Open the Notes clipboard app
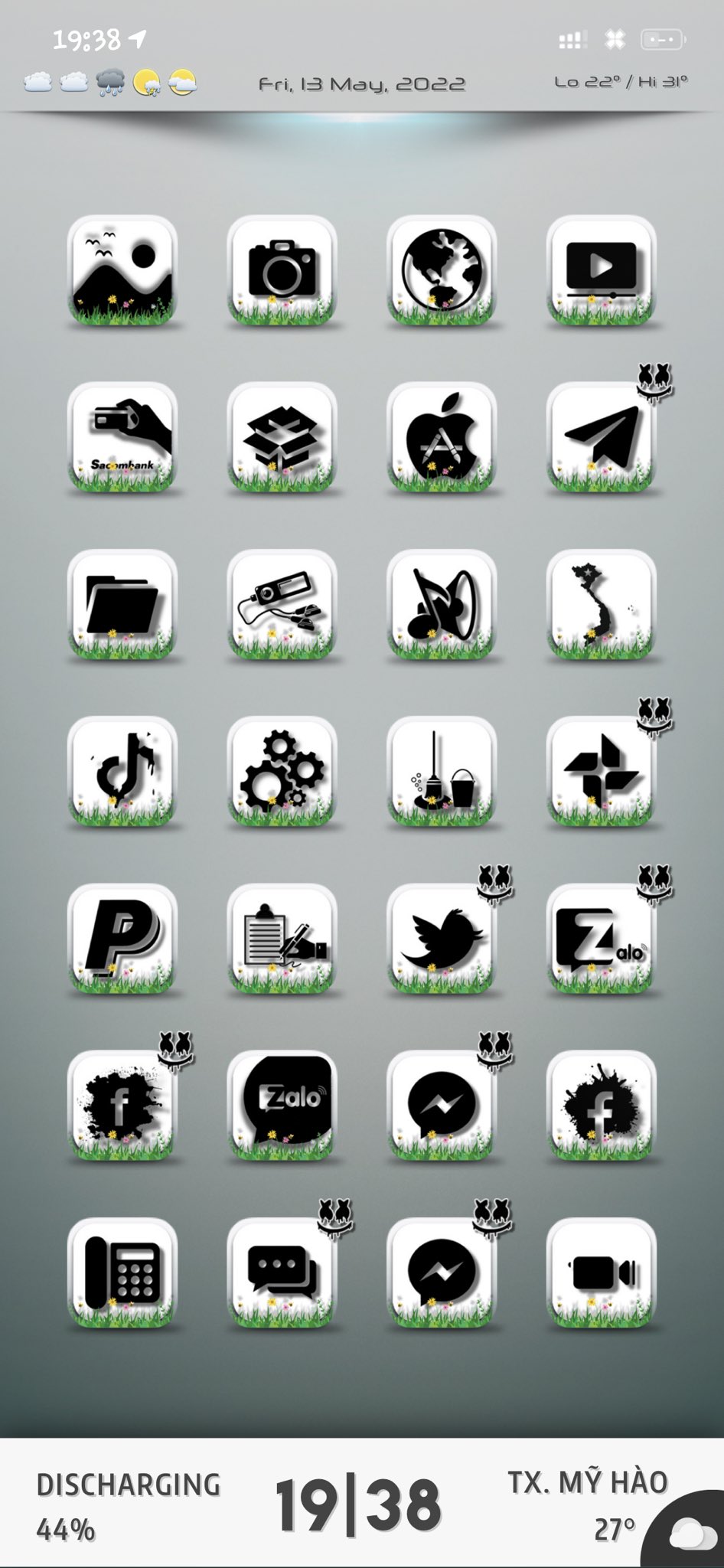This screenshot has height=1568, width=724. point(282,939)
